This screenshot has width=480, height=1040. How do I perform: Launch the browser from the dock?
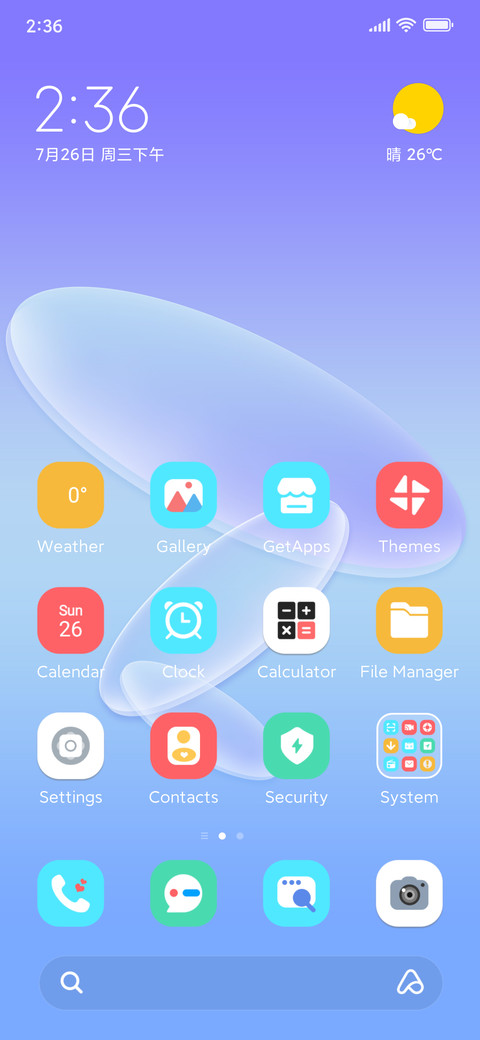[x=296, y=893]
